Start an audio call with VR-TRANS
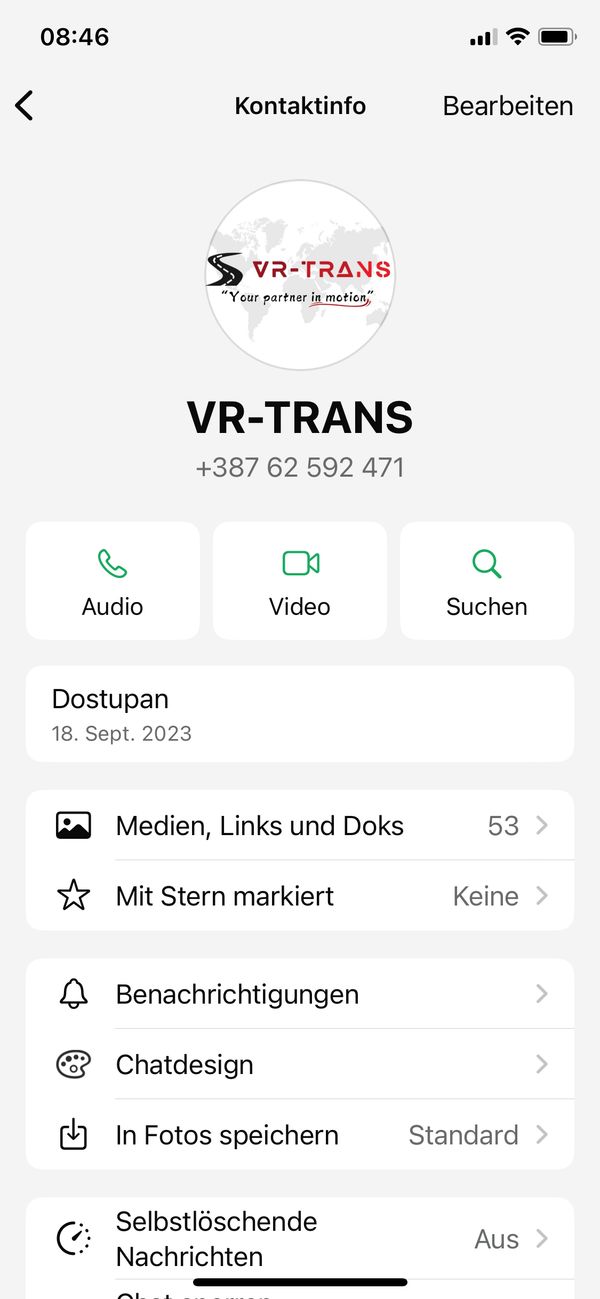 pyautogui.click(x=113, y=580)
